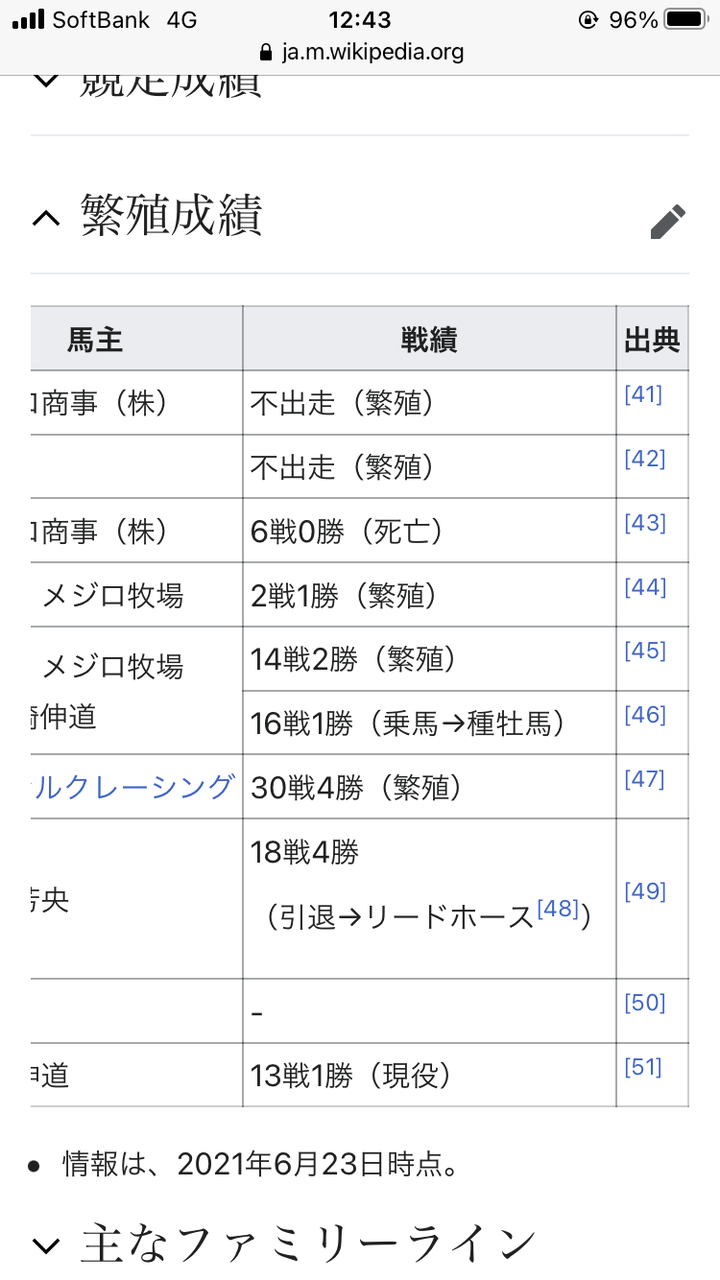Image resolution: width=720 pixels, height=1280 pixels.
Task: Open citation [41]
Action: 644,394
